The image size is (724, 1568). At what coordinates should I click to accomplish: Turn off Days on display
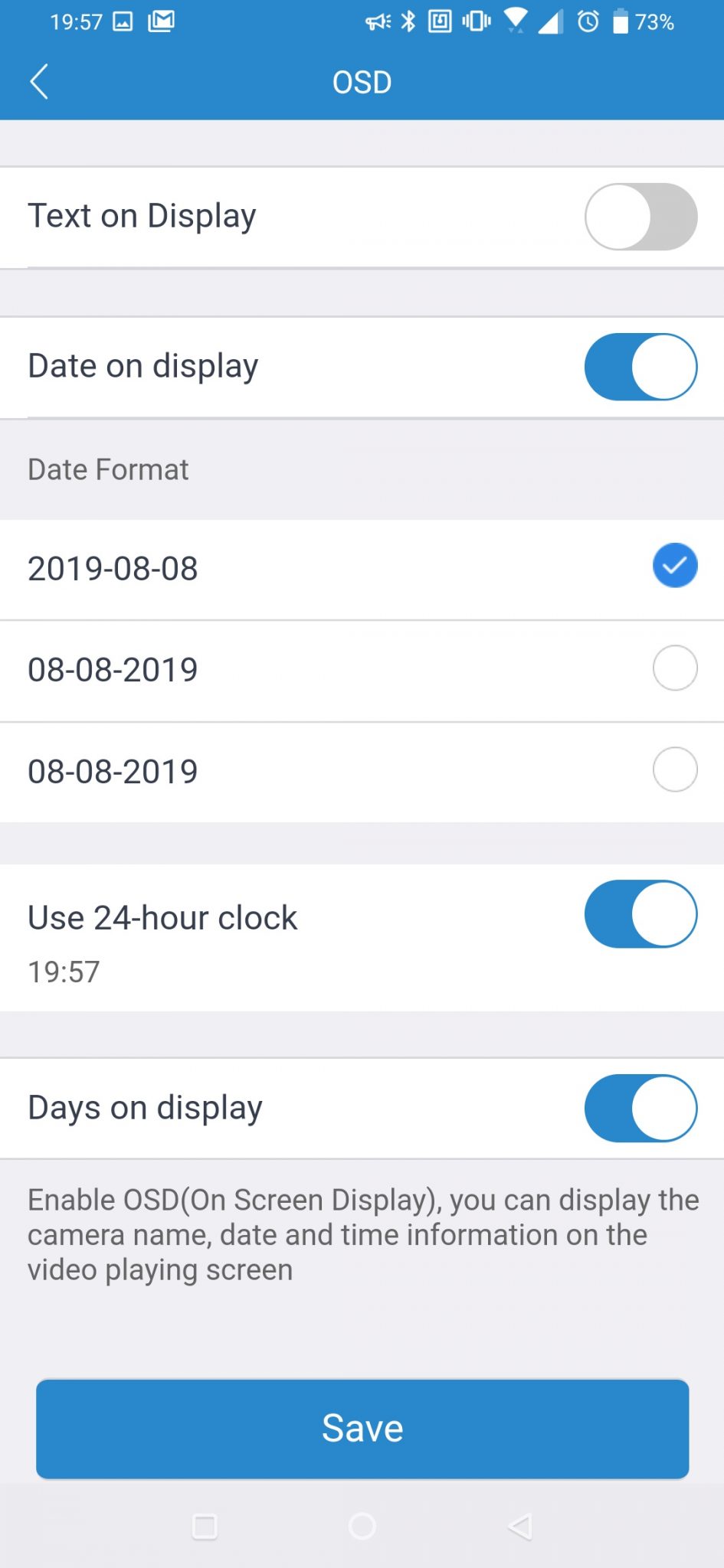tap(640, 1108)
